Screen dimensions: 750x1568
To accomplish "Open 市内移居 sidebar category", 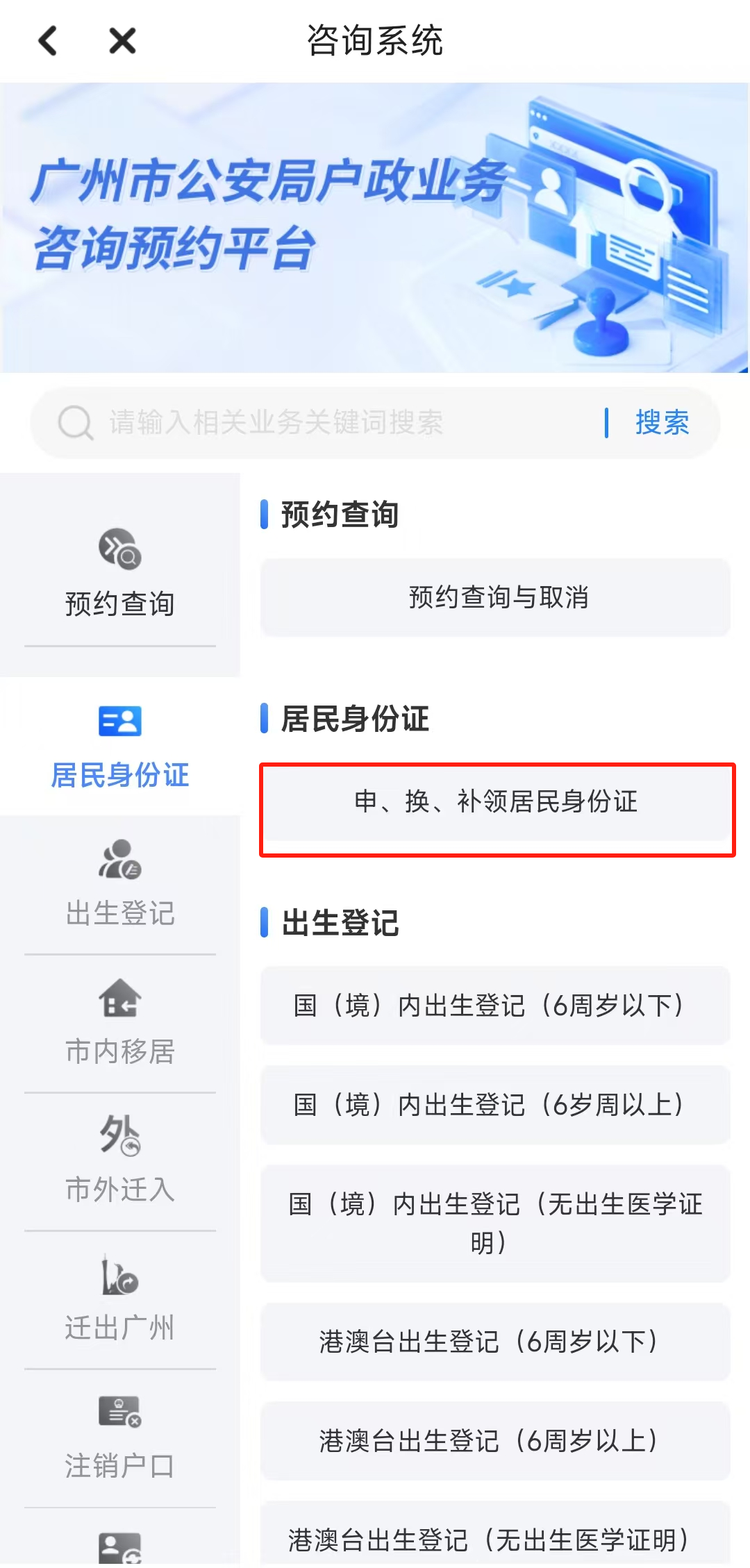I will point(119,1023).
